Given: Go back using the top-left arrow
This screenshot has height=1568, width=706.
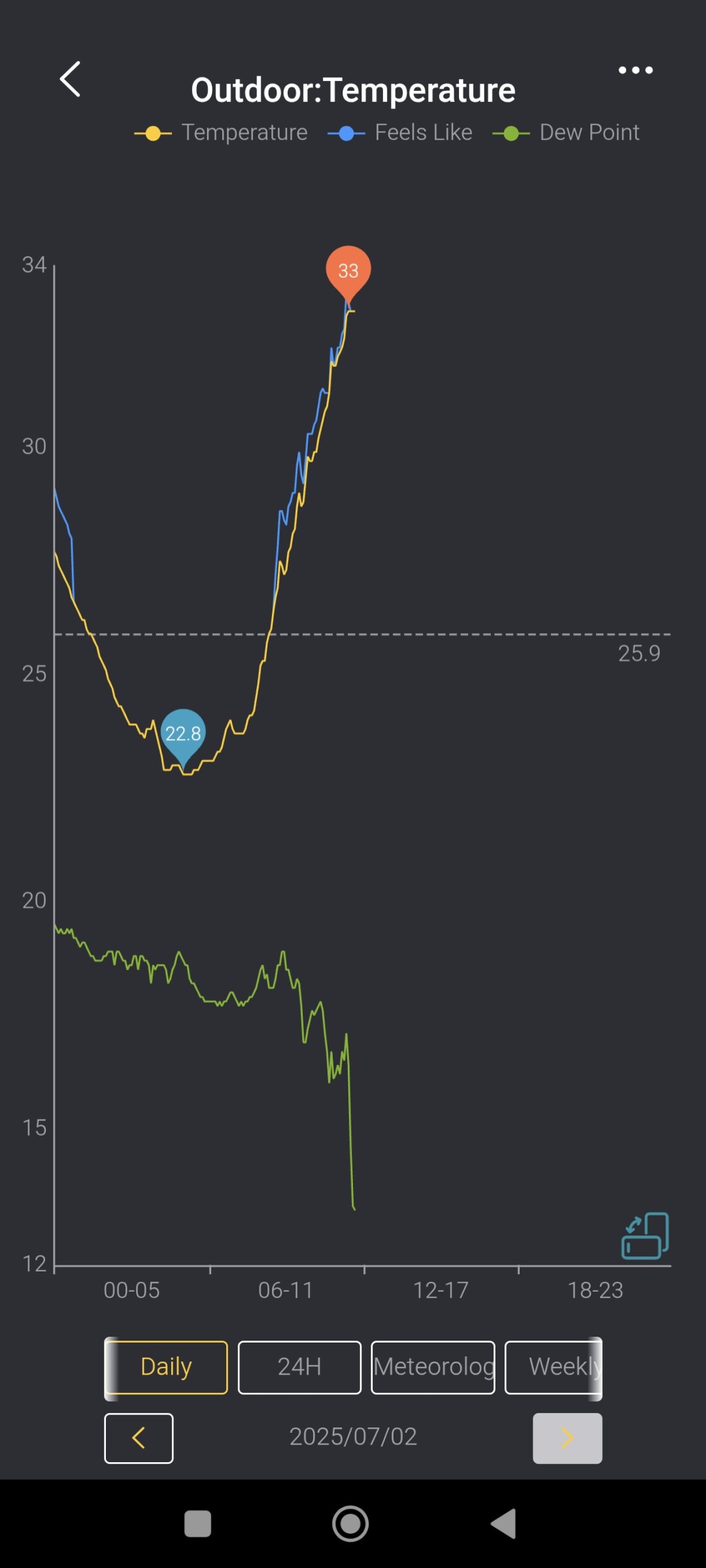Looking at the screenshot, I should click(x=70, y=79).
